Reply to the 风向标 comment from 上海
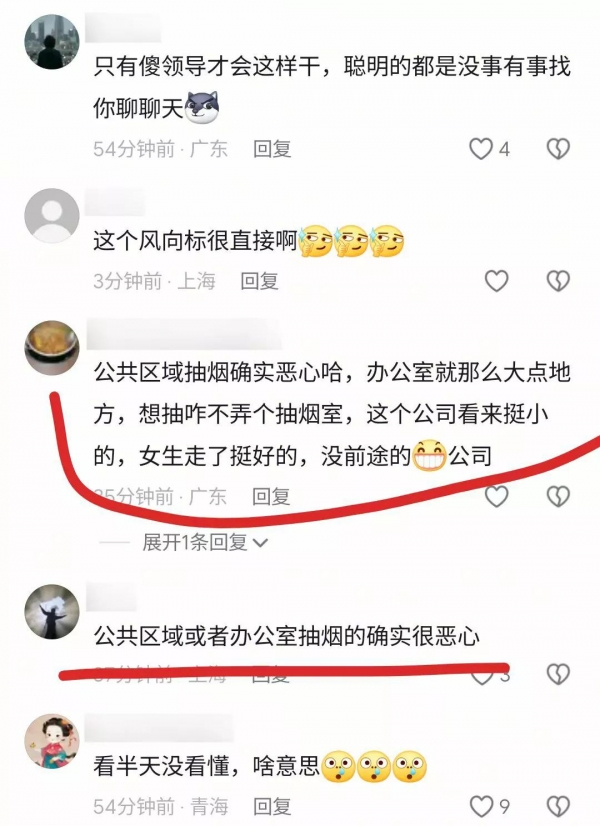The height and width of the screenshot is (826, 600). tap(259, 281)
